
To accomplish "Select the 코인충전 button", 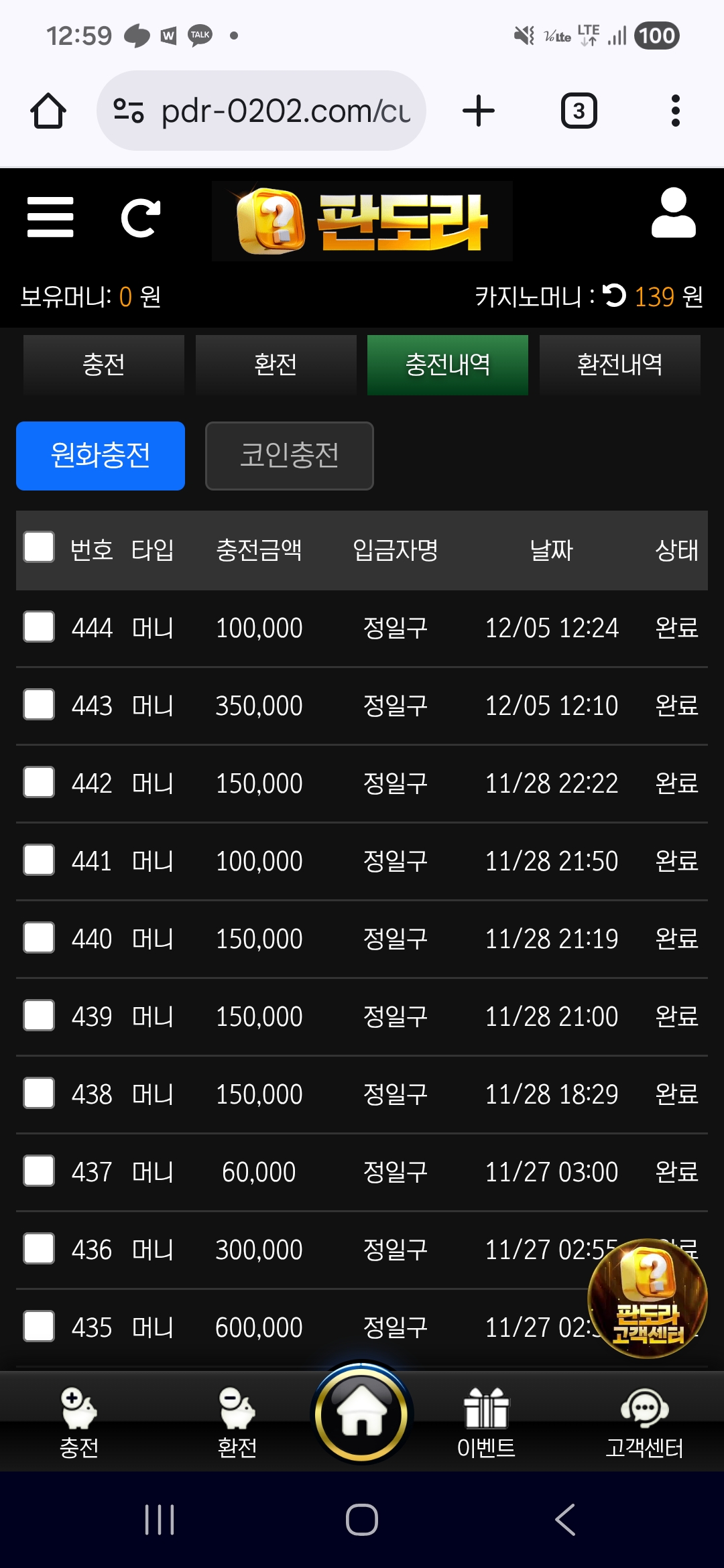I will pos(289,456).
